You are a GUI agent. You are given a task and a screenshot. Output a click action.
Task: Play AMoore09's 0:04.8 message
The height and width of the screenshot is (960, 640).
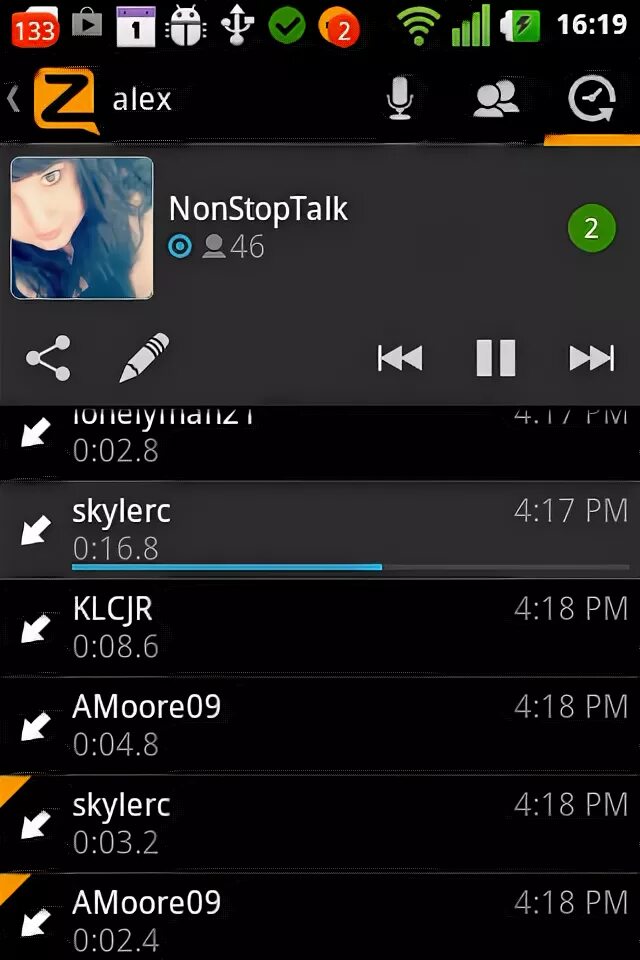(320, 725)
